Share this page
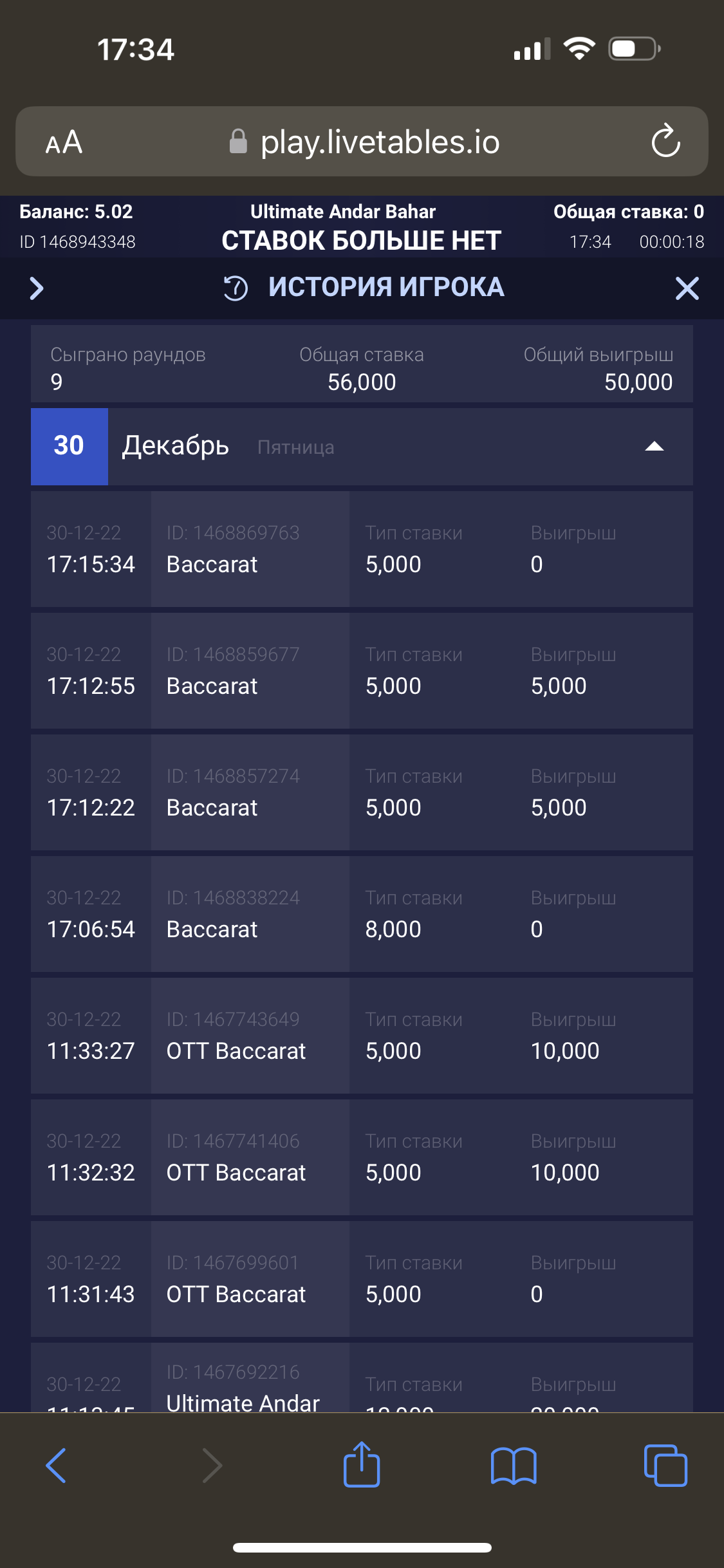Screen dimensions: 724x1568 click(x=362, y=1464)
